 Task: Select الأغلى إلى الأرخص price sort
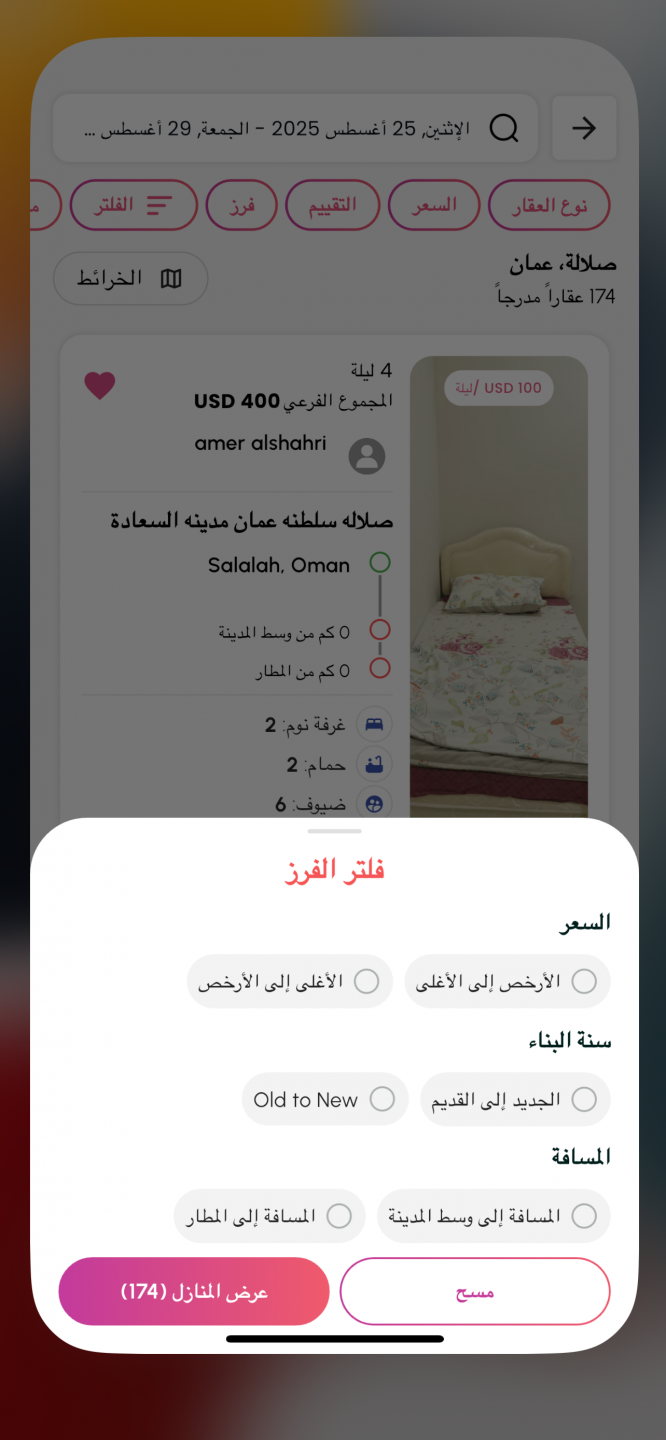[366, 981]
